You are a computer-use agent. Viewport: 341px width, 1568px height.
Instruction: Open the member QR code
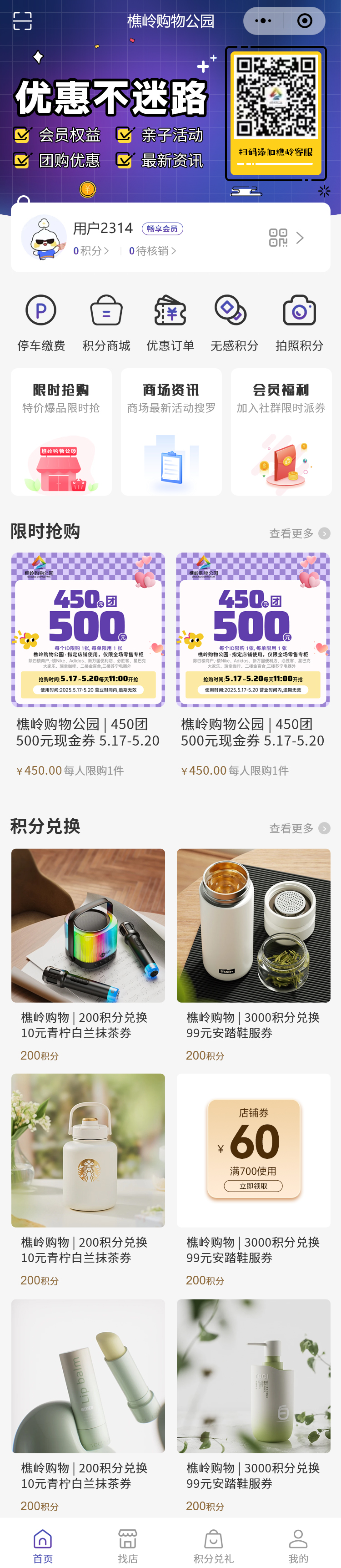click(278, 238)
